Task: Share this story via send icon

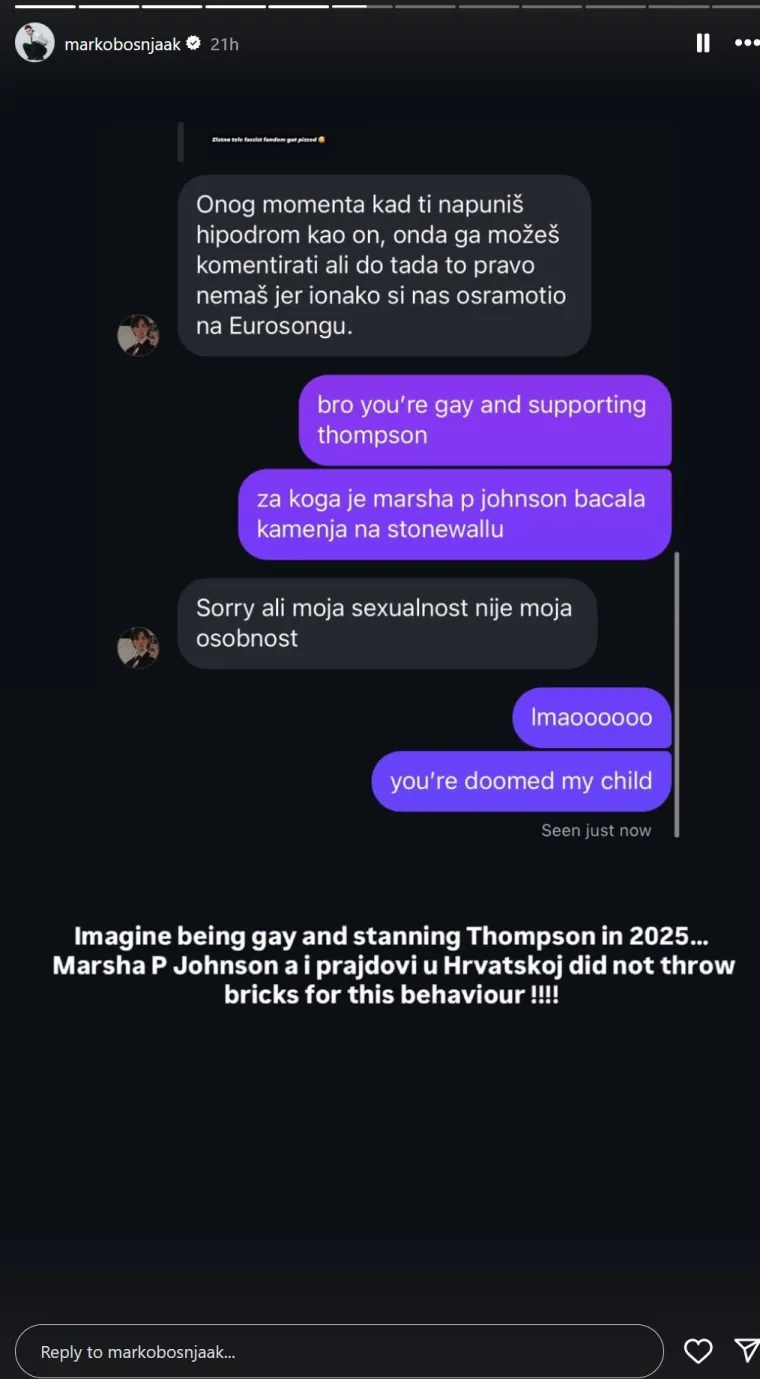Action: (x=746, y=1351)
